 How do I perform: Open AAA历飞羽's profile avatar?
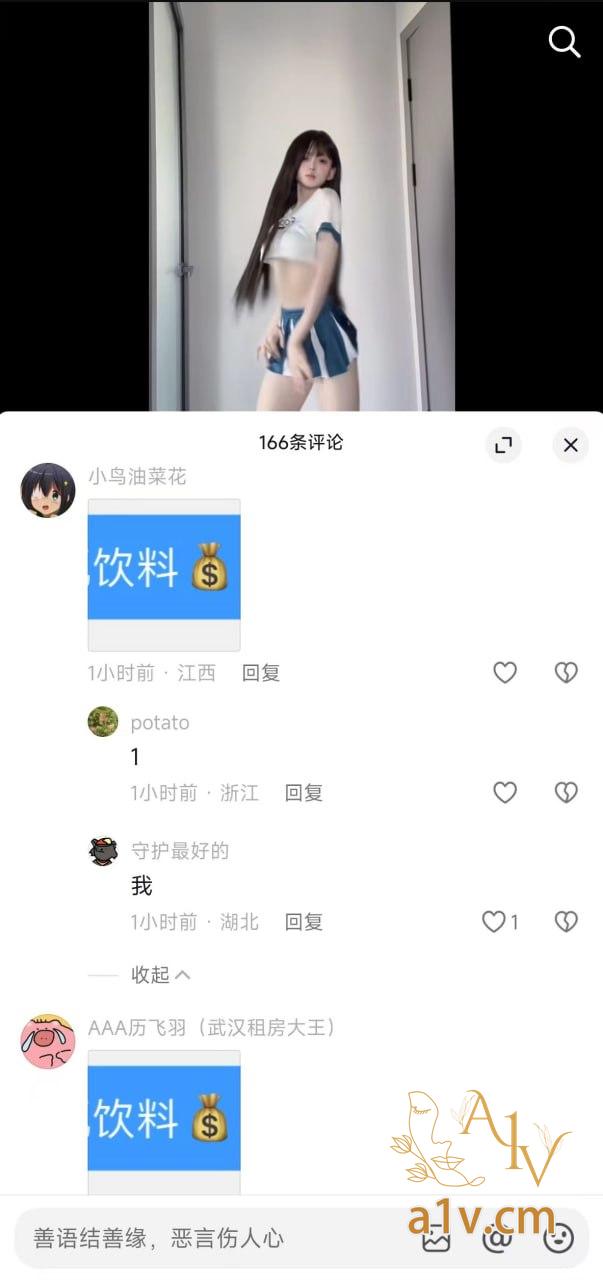click(48, 1041)
